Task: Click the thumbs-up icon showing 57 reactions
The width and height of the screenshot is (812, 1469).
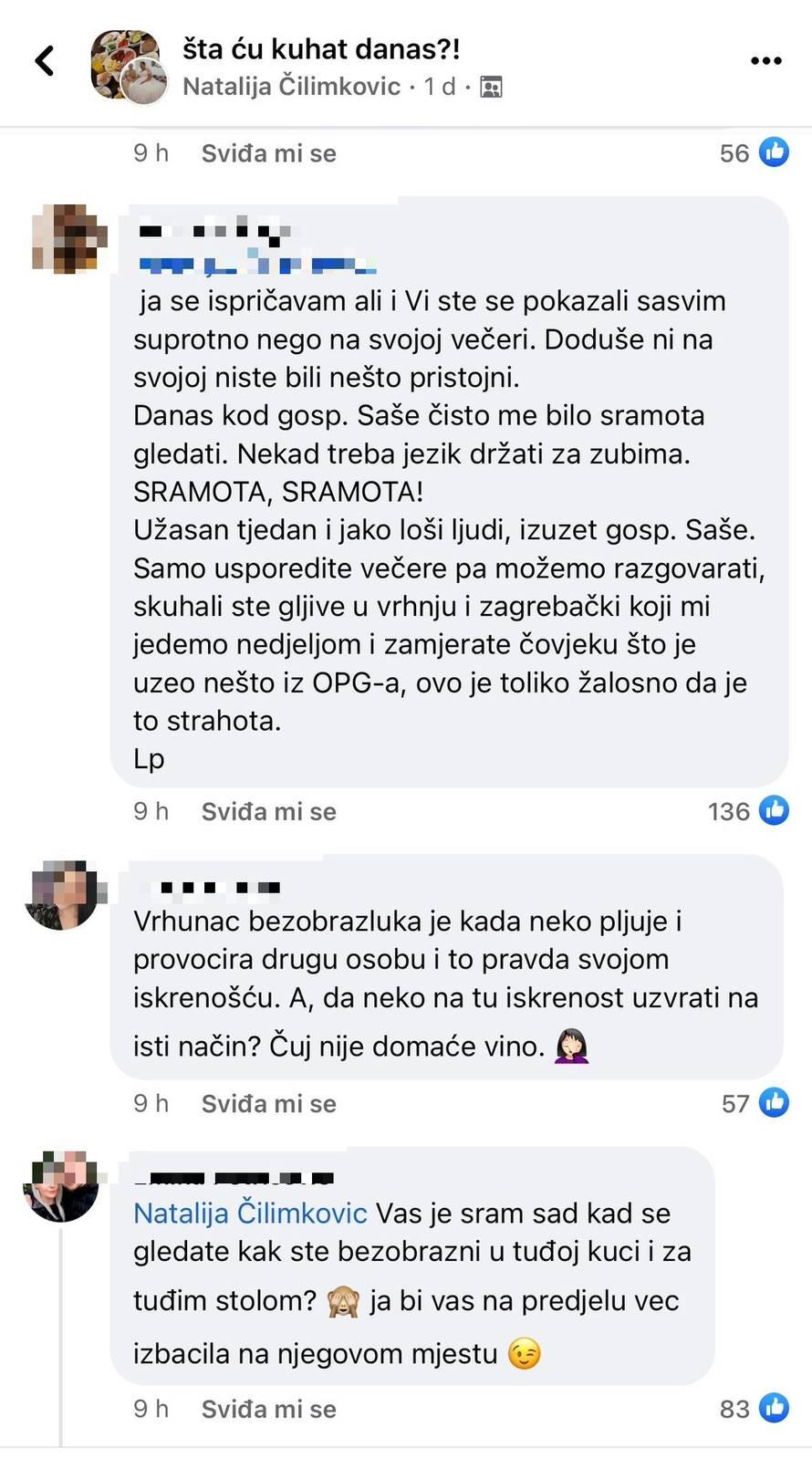Action: tap(774, 1103)
